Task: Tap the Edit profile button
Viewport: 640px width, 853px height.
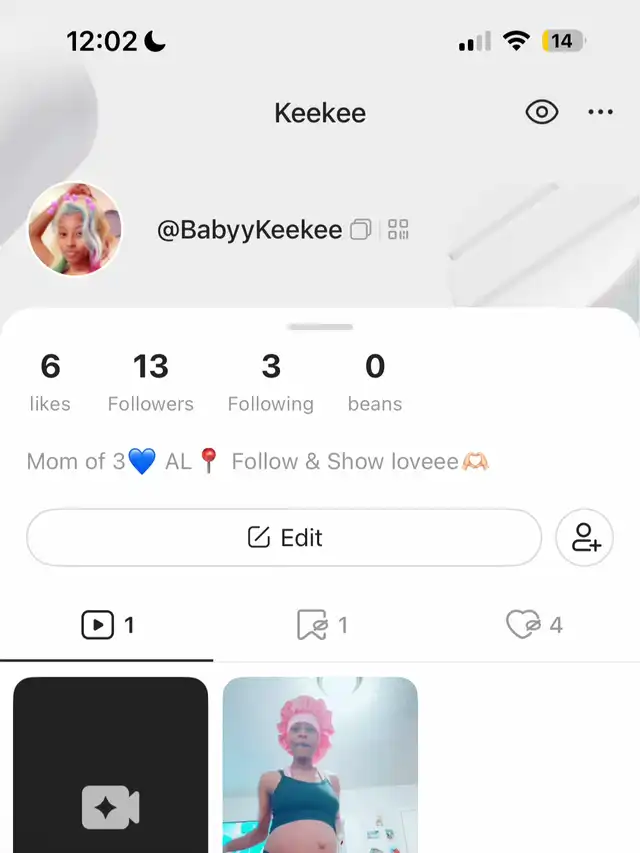Action: [x=284, y=538]
